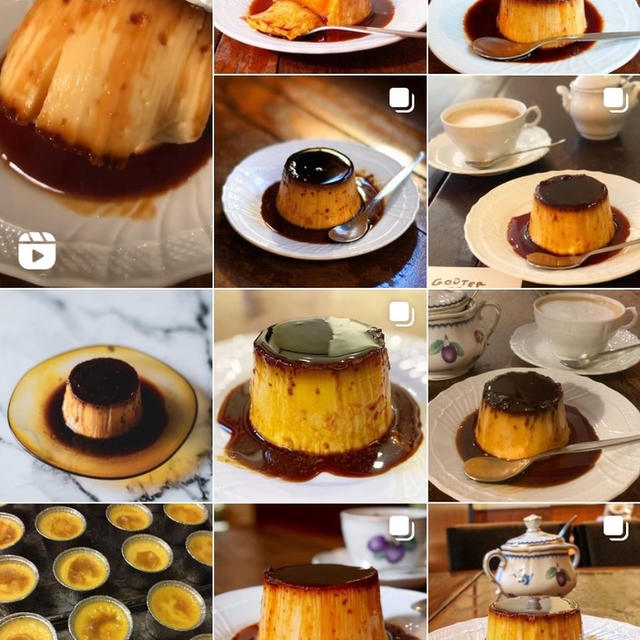Screen dimensions: 640x640
Task: Open the pudding post on dark wooden table
Action: click(320, 182)
